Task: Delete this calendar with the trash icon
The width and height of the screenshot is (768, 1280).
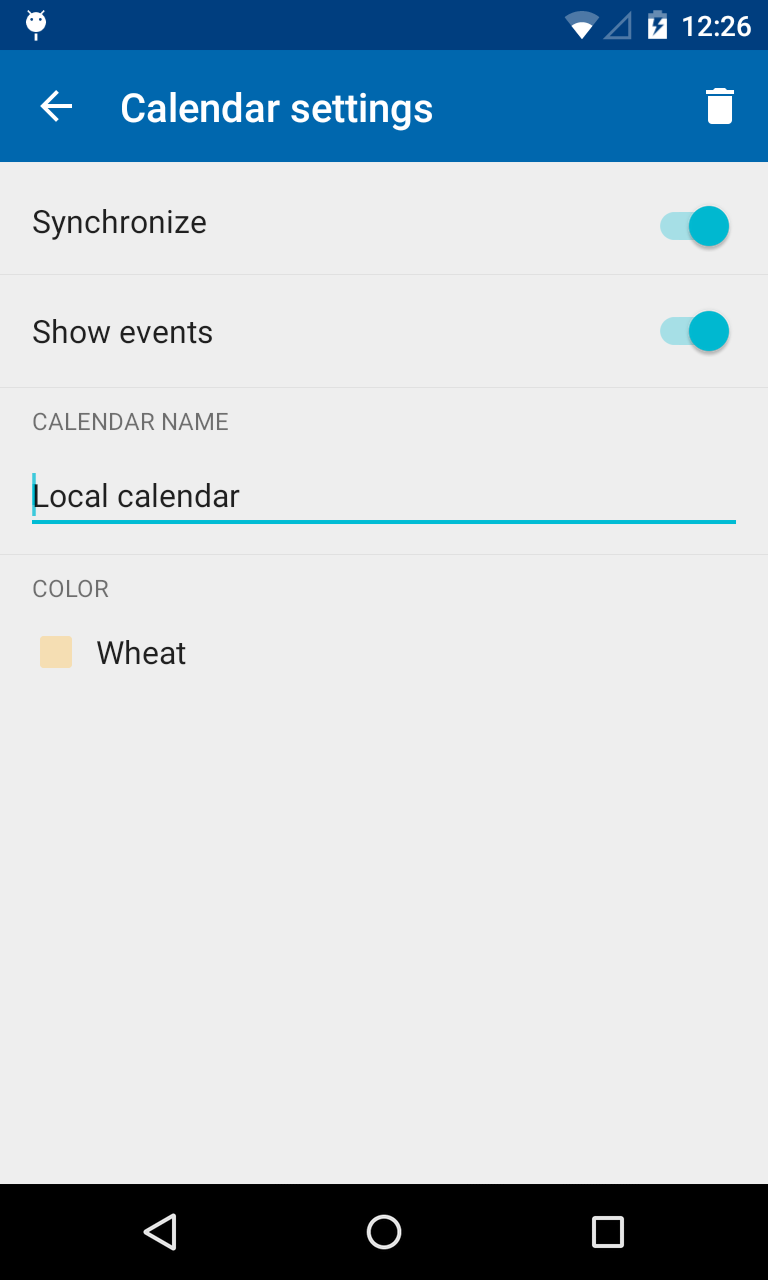Action: (x=719, y=107)
